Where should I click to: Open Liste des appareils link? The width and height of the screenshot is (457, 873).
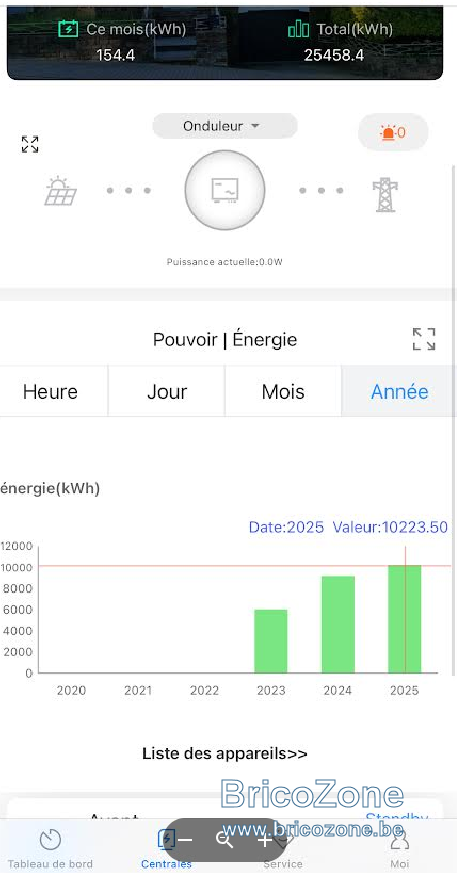[x=225, y=754]
